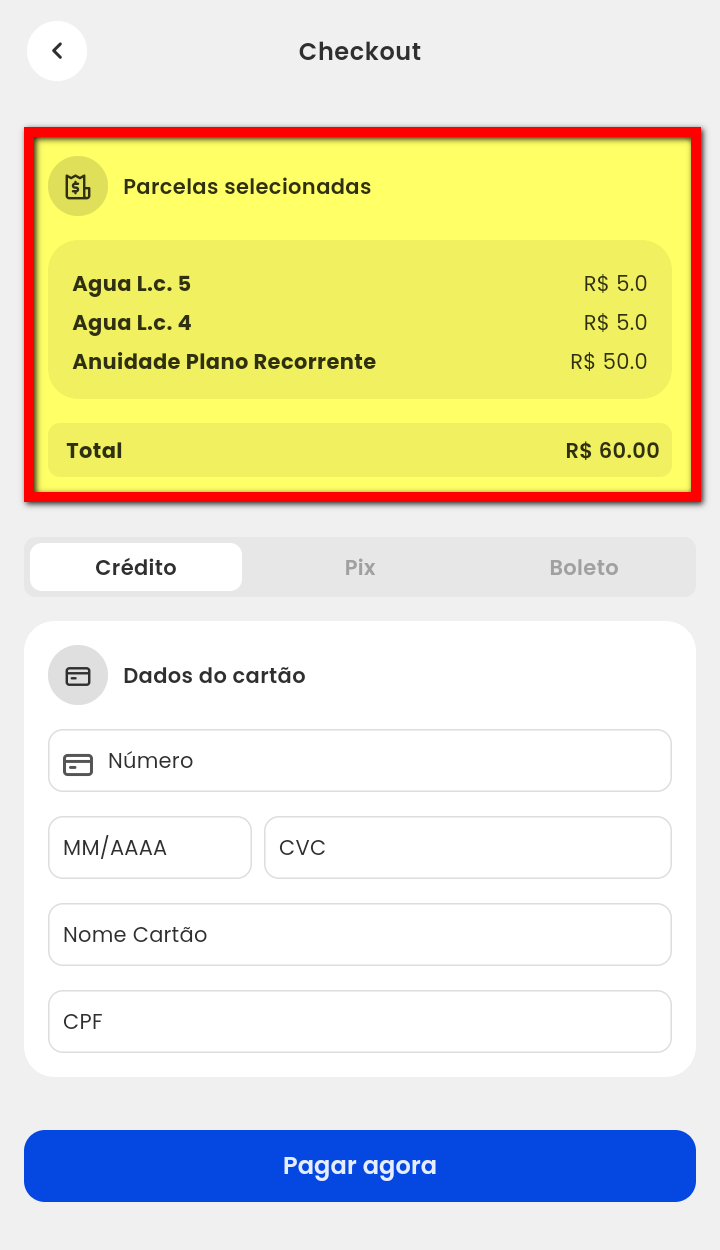Switch to the Pix payment tab
Image resolution: width=720 pixels, height=1250 pixels.
pos(360,567)
